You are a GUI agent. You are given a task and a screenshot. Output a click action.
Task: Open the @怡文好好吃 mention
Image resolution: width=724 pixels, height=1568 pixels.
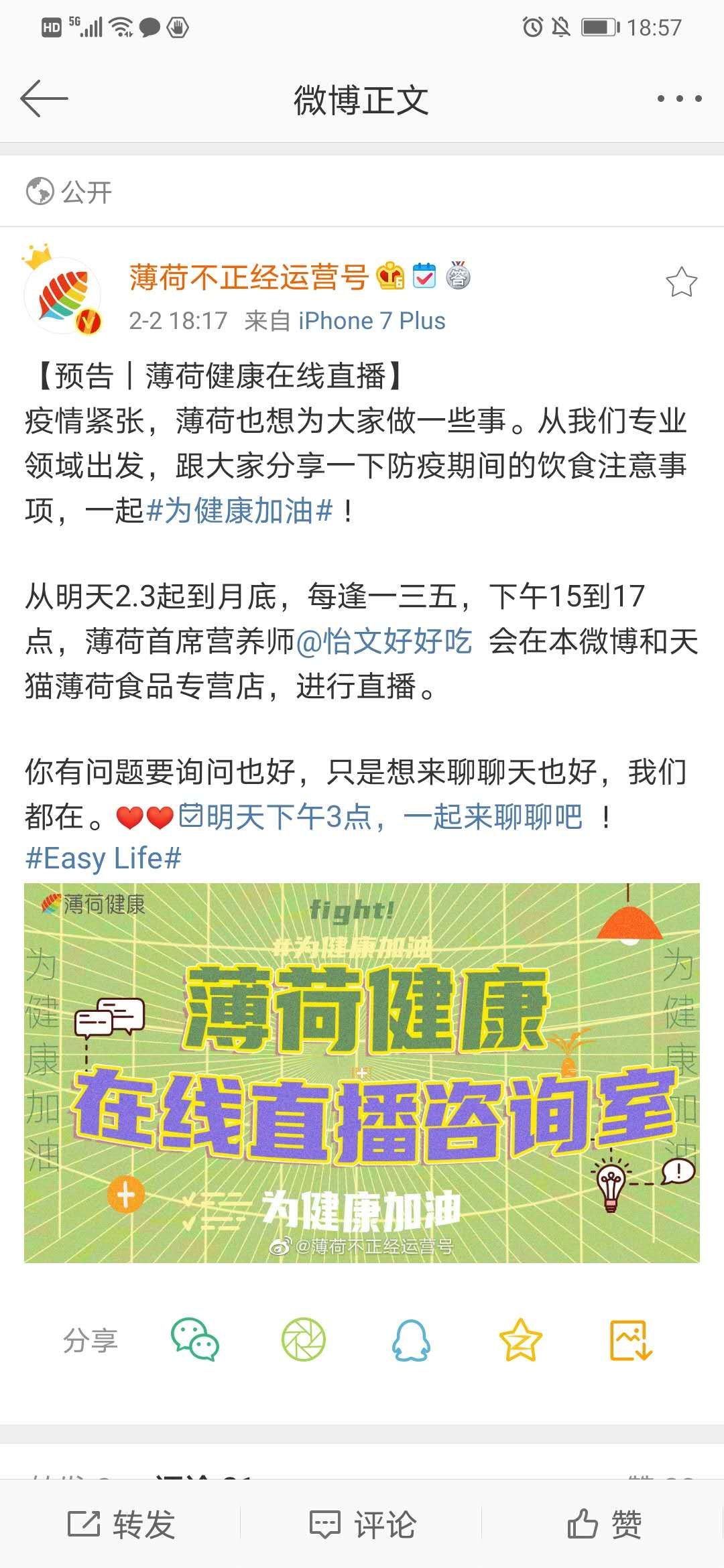pos(384,641)
